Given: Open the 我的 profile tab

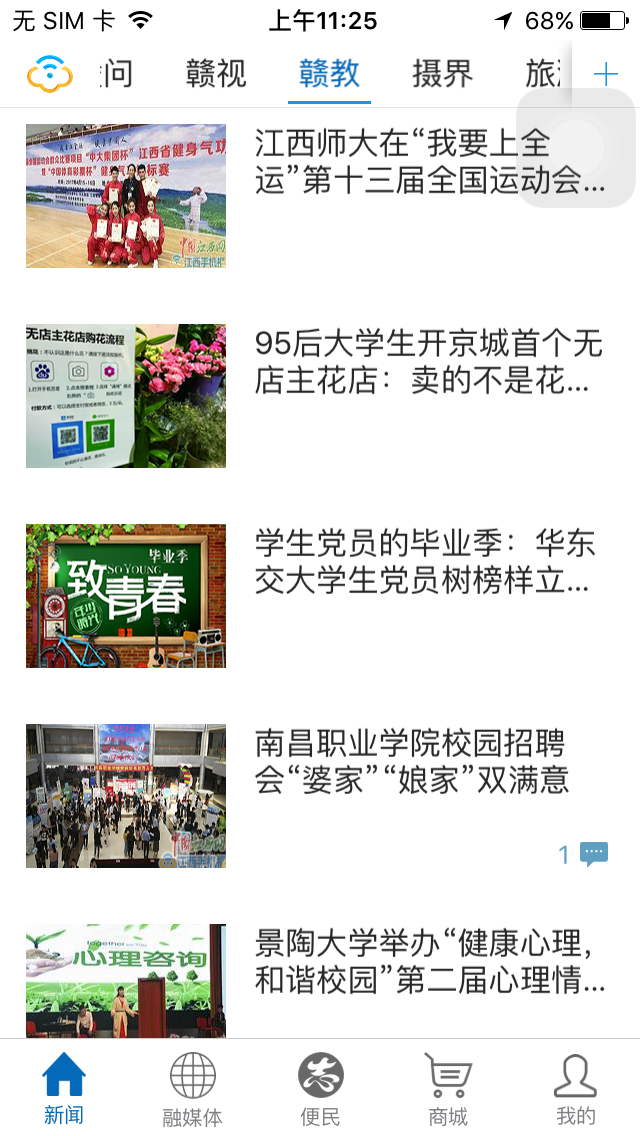Looking at the screenshot, I should pyautogui.click(x=576, y=1090).
